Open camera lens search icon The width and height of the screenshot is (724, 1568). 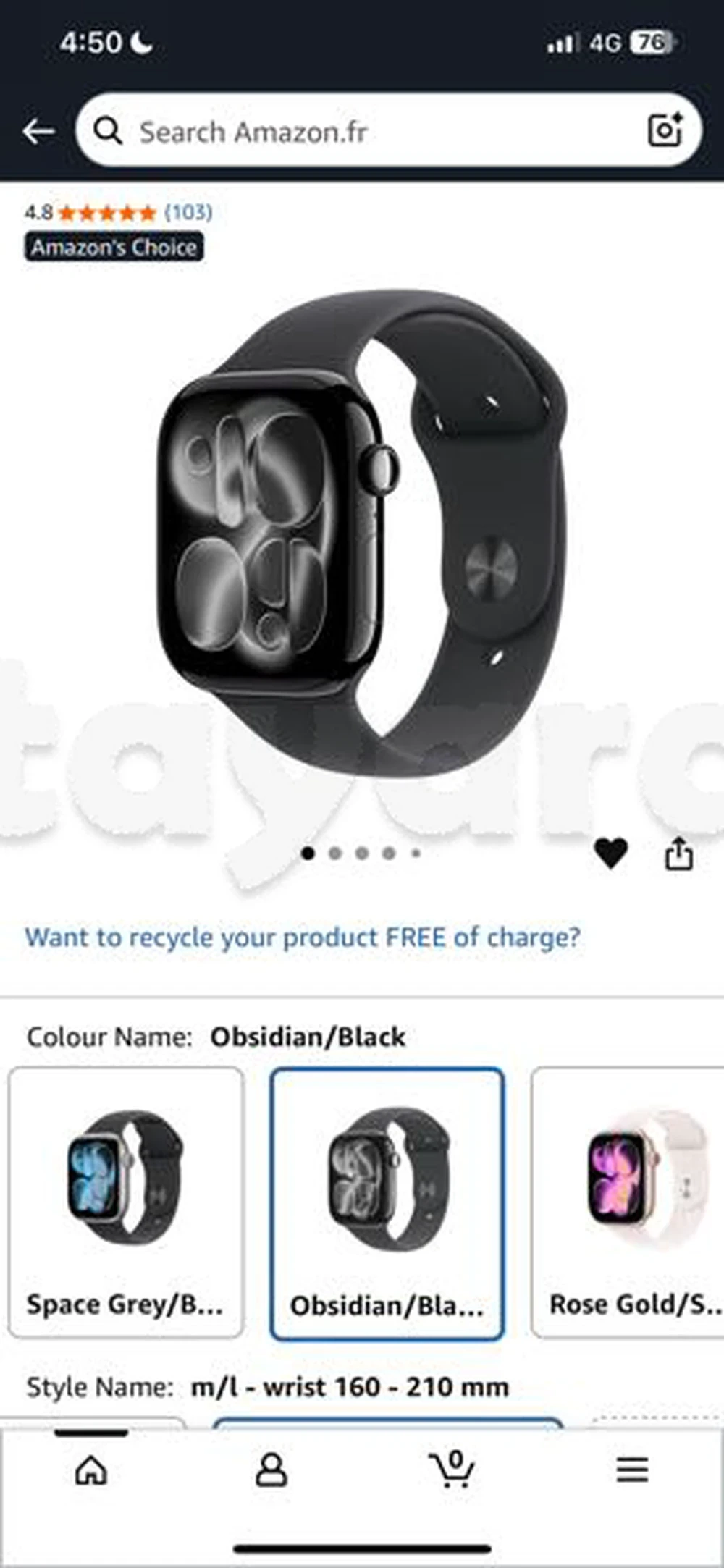(664, 131)
